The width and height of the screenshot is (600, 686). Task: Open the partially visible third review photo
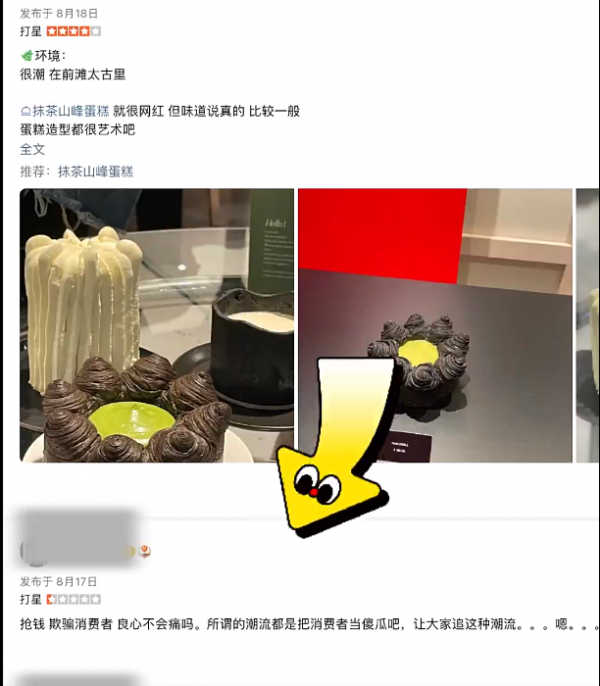(588, 325)
